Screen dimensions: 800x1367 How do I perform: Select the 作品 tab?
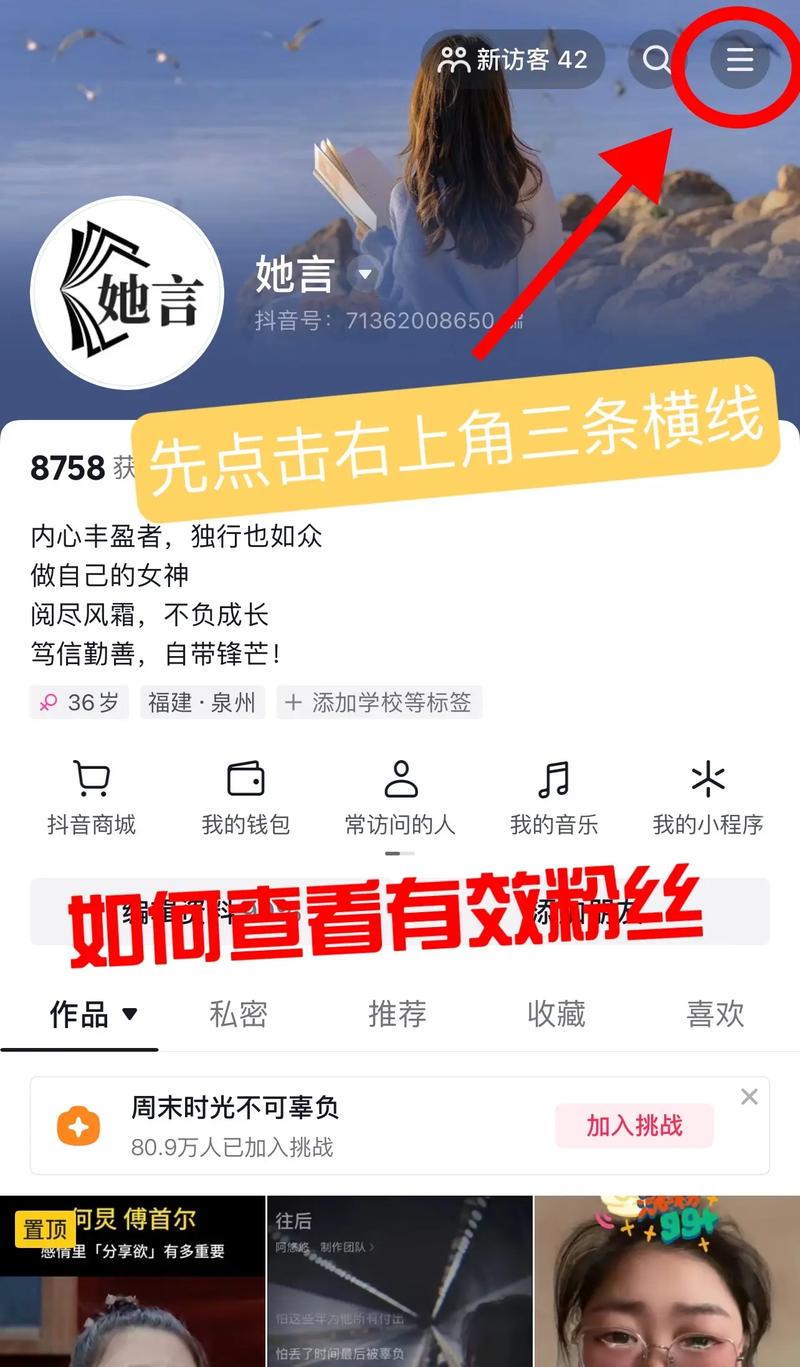(80, 1015)
